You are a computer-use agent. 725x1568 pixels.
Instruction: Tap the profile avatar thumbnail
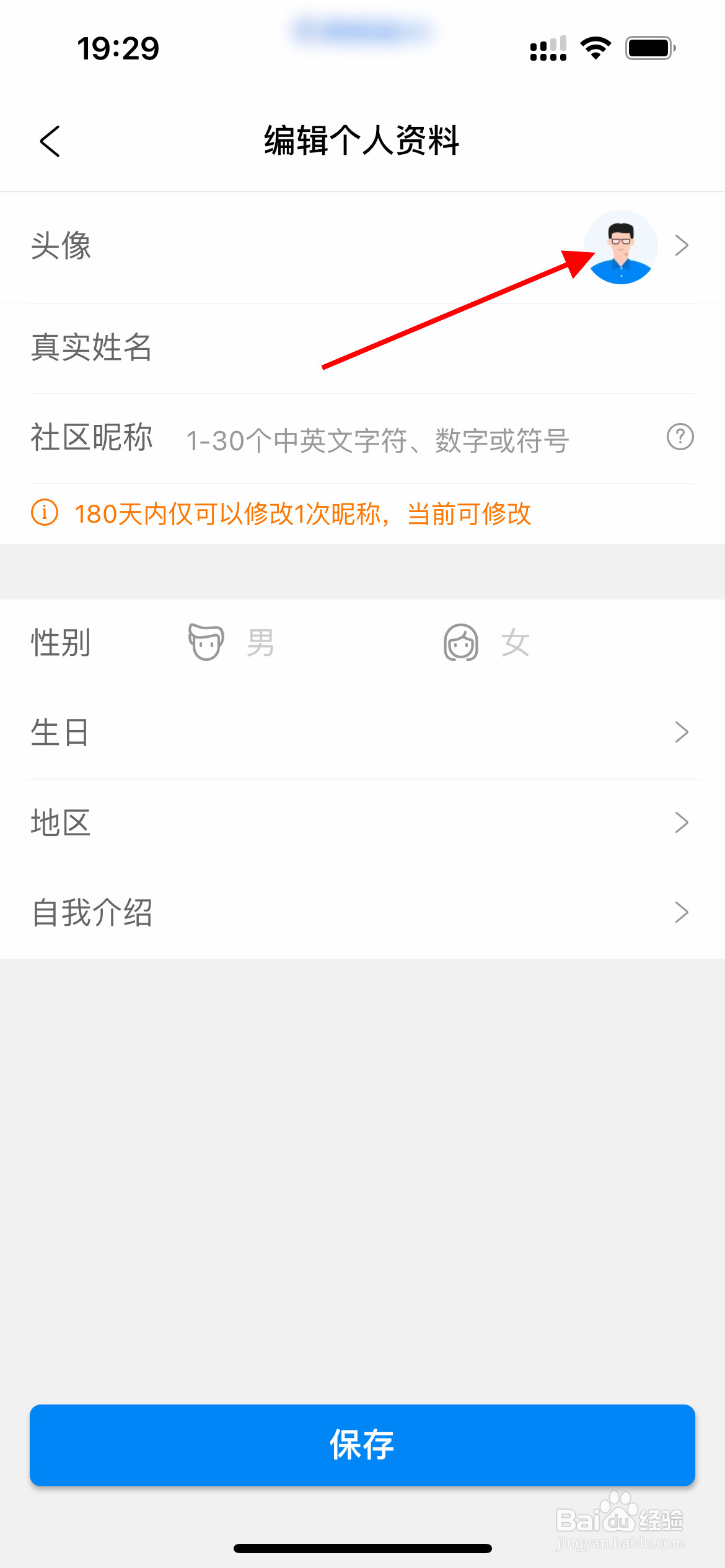tap(622, 246)
